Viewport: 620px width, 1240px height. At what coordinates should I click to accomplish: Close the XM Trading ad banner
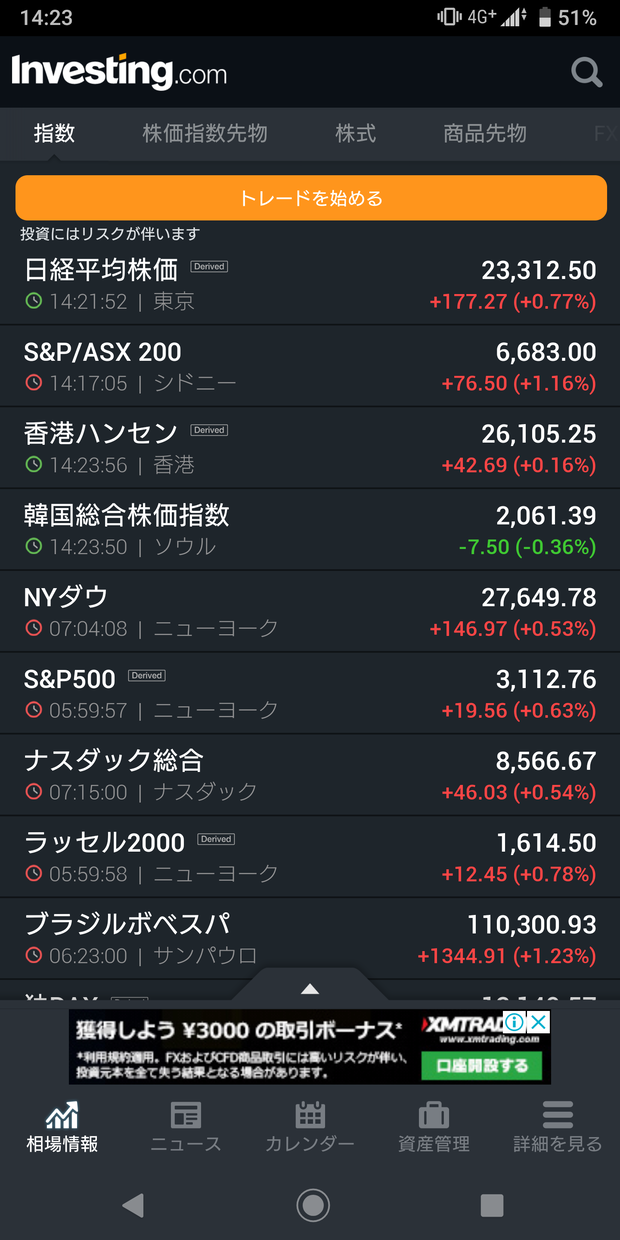[x=538, y=1022]
